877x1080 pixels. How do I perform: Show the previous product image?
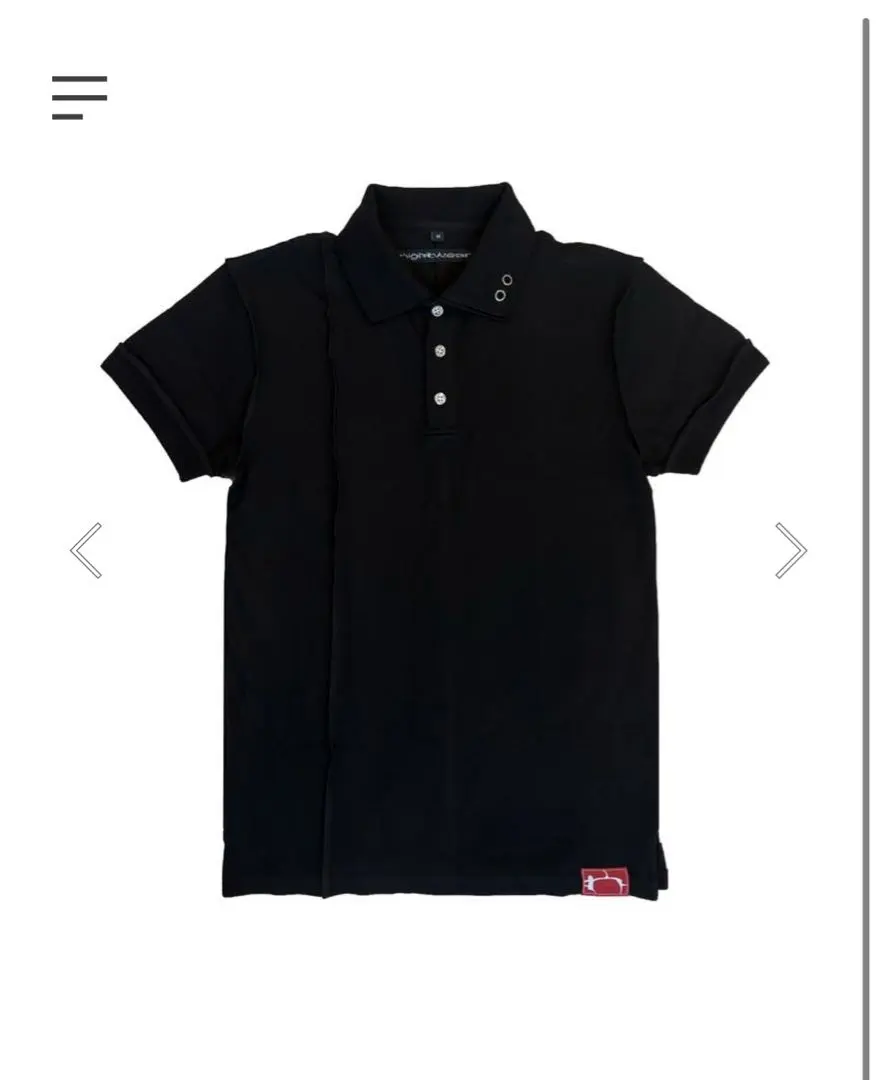click(86, 550)
